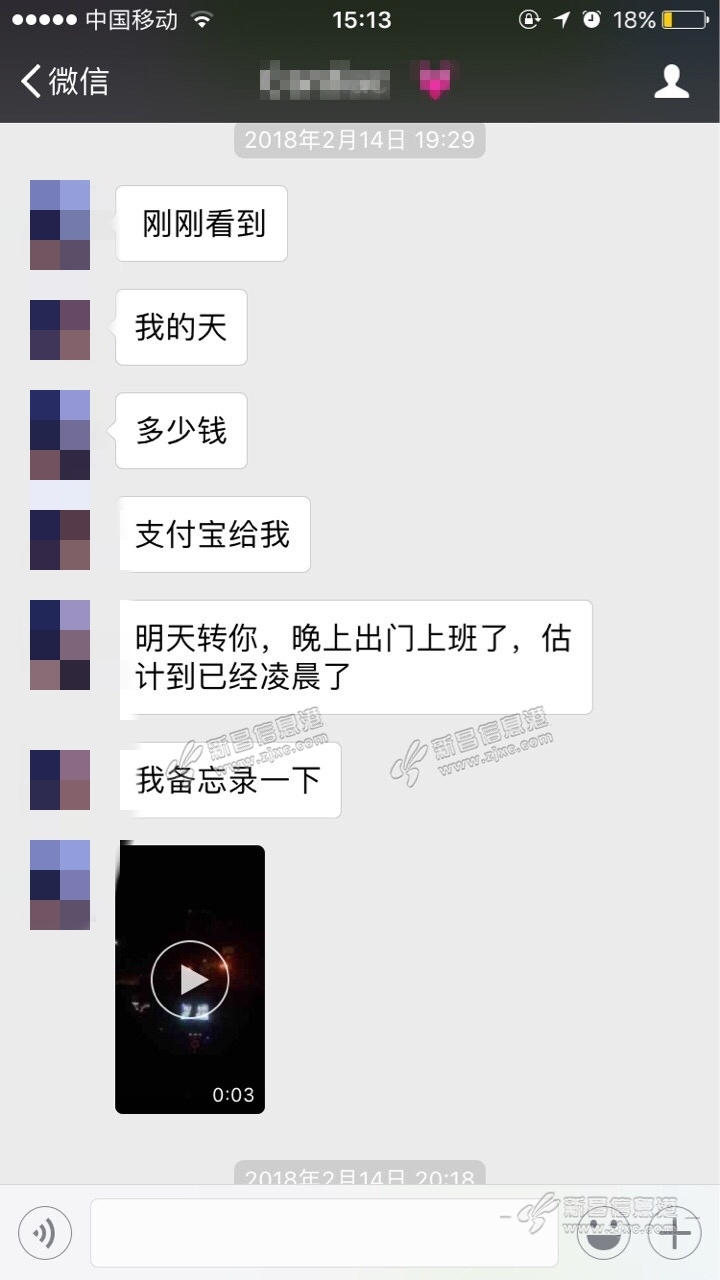The width and height of the screenshot is (720, 1280).
Task: Go back to the 微信 chat list
Action: (x=64, y=80)
